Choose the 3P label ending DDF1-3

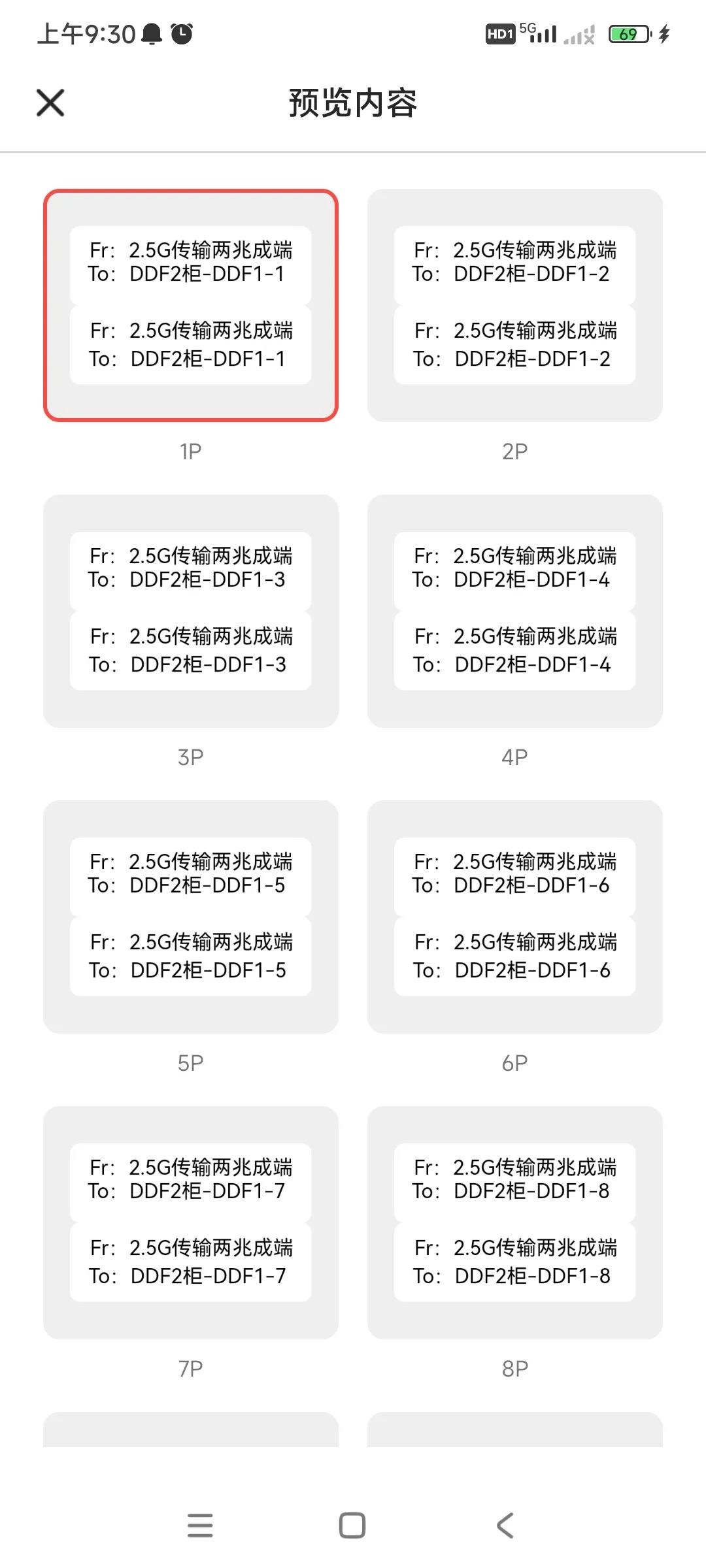pos(190,611)
